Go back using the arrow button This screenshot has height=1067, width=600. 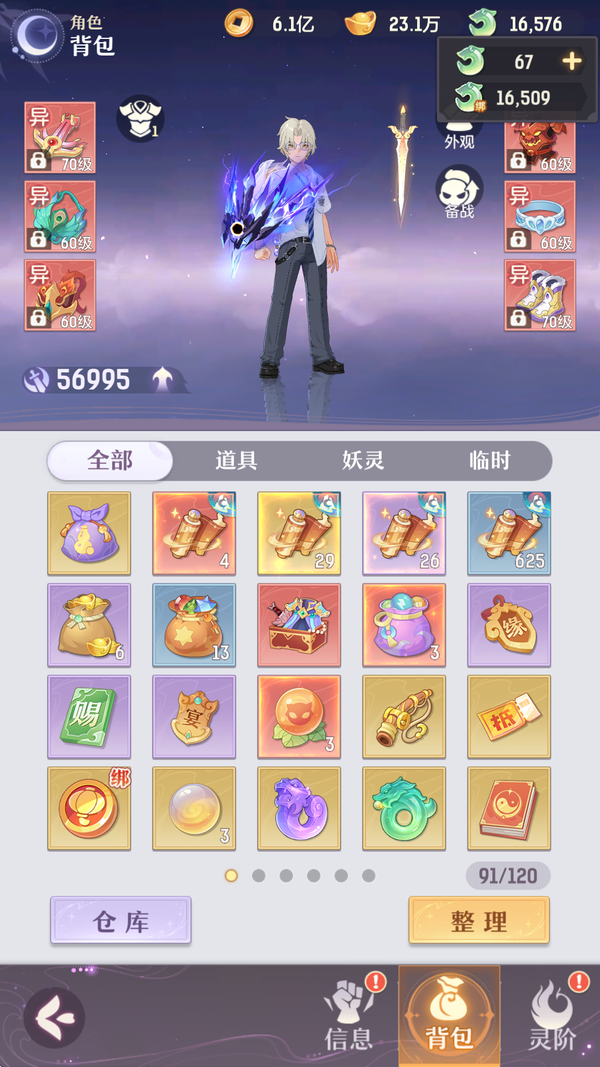click(54, 1017)
